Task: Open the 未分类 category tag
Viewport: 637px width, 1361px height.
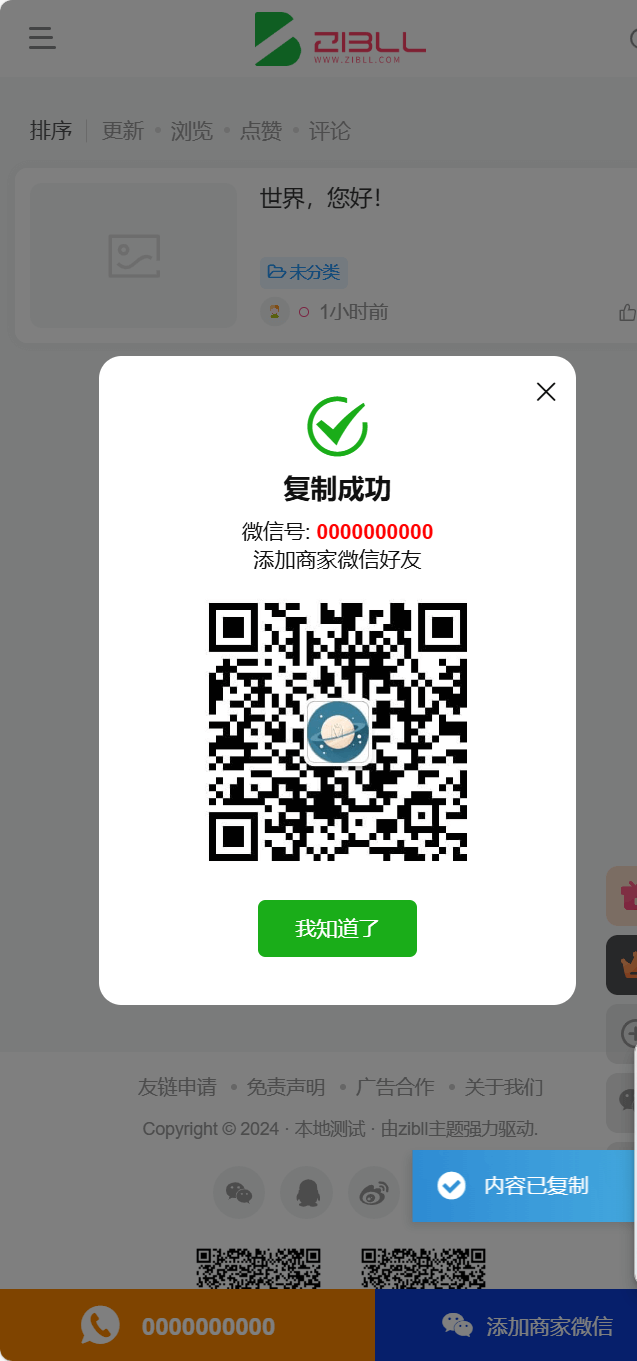Action: coord(304,272)
